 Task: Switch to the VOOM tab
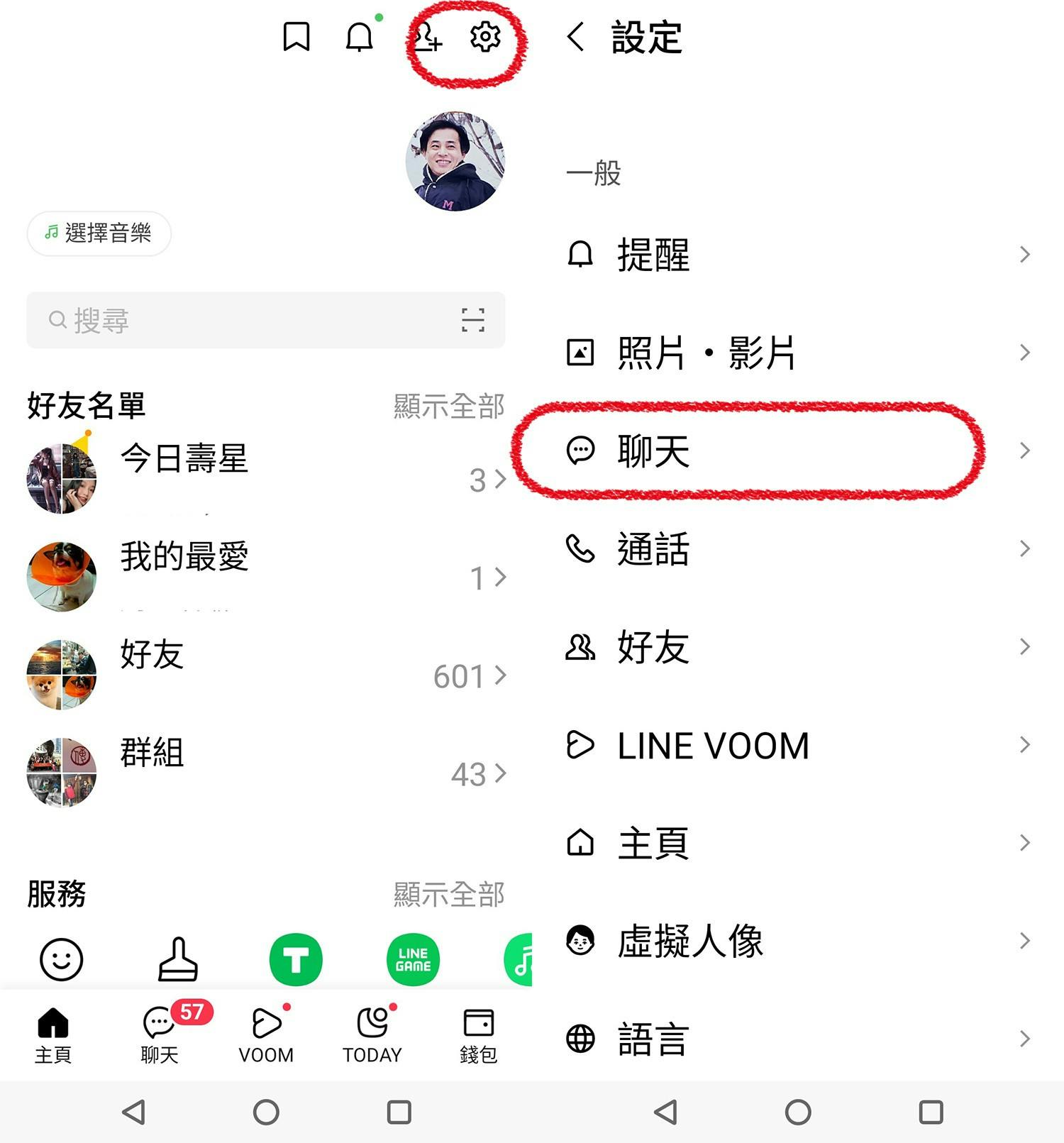(x=266, y=1034)
